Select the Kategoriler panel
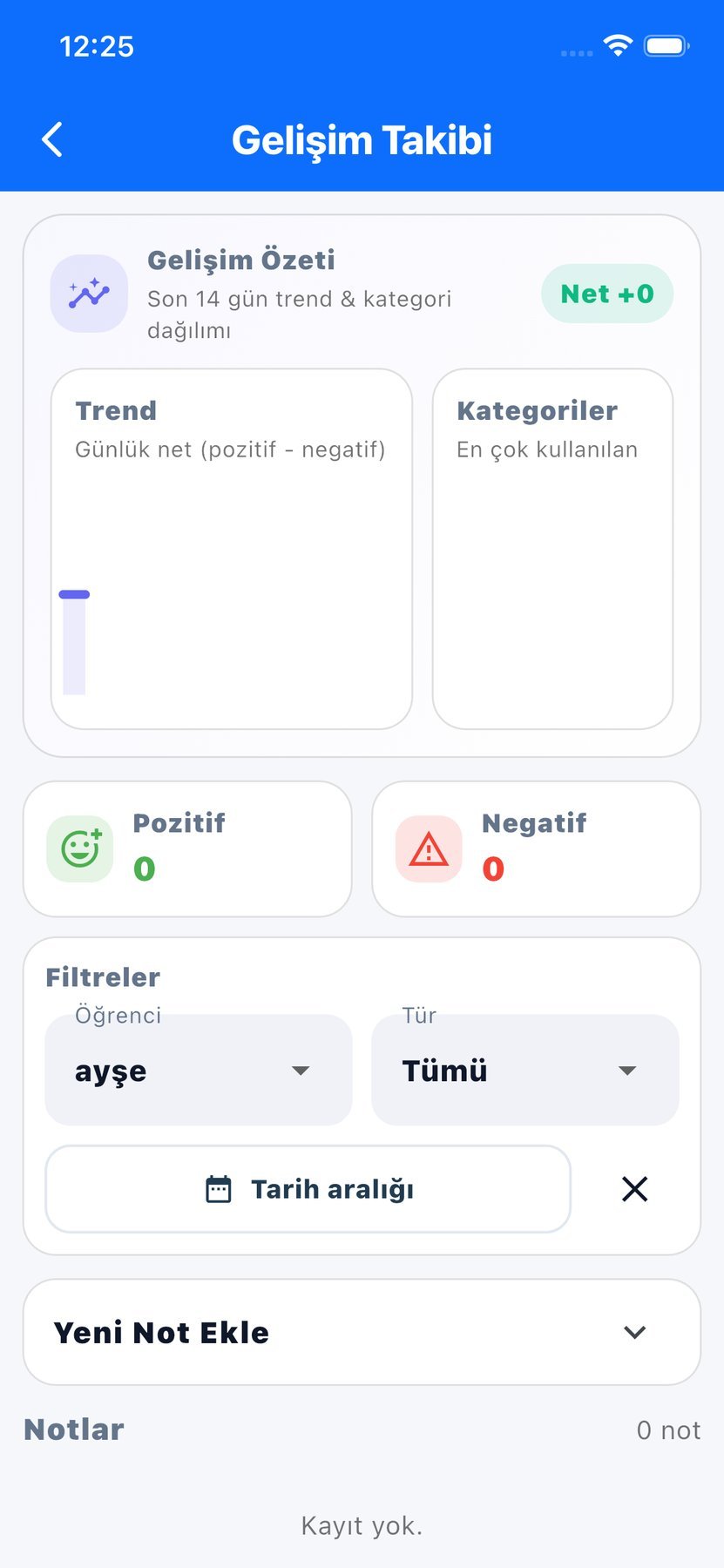The height and width of the screenshot is (1568, 724). [552, 547]
